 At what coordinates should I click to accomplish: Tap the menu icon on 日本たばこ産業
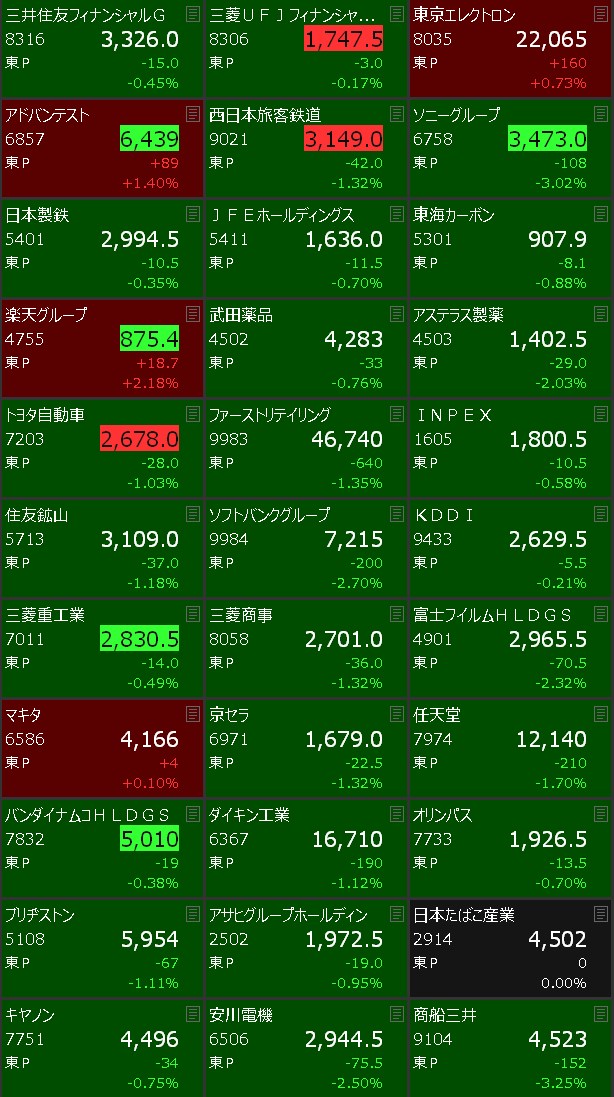pyautogui.click(x=601, y=914)
